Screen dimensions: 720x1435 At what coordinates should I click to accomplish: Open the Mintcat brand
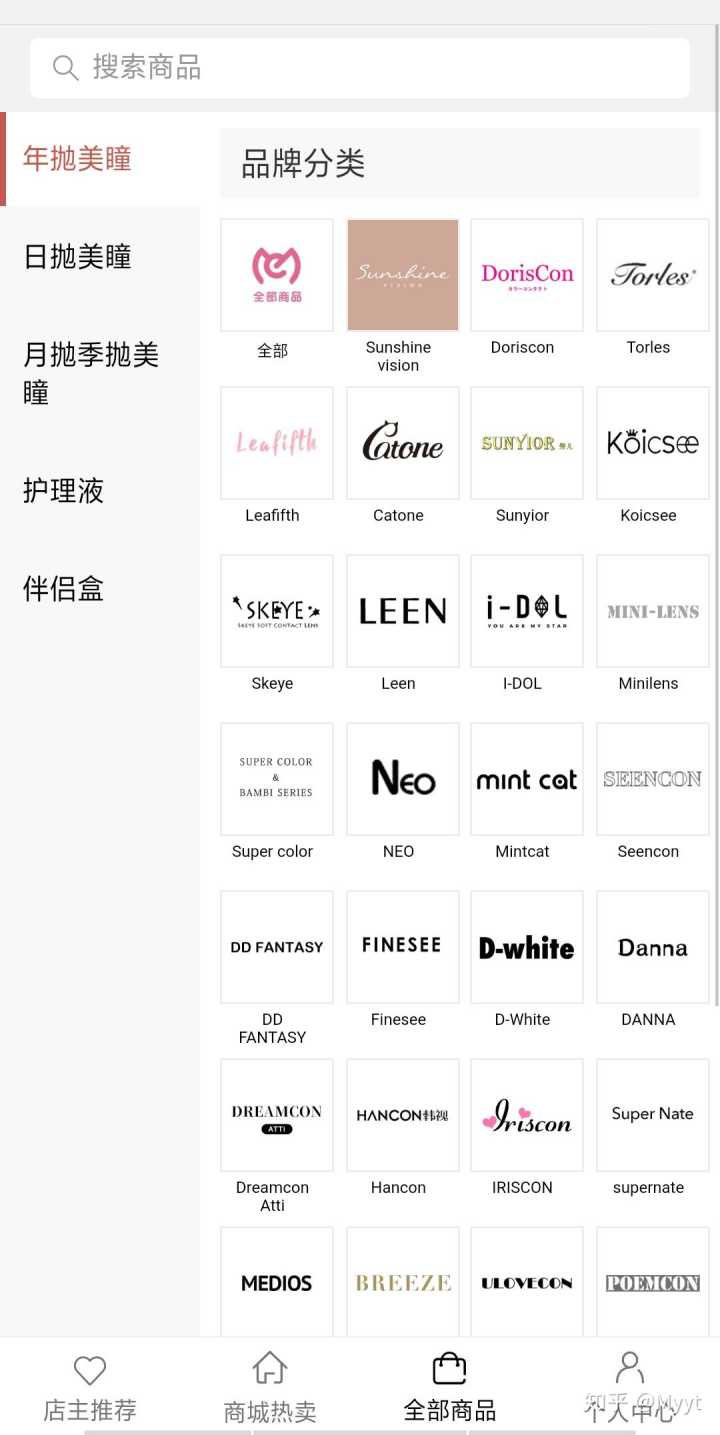(527, 780)
